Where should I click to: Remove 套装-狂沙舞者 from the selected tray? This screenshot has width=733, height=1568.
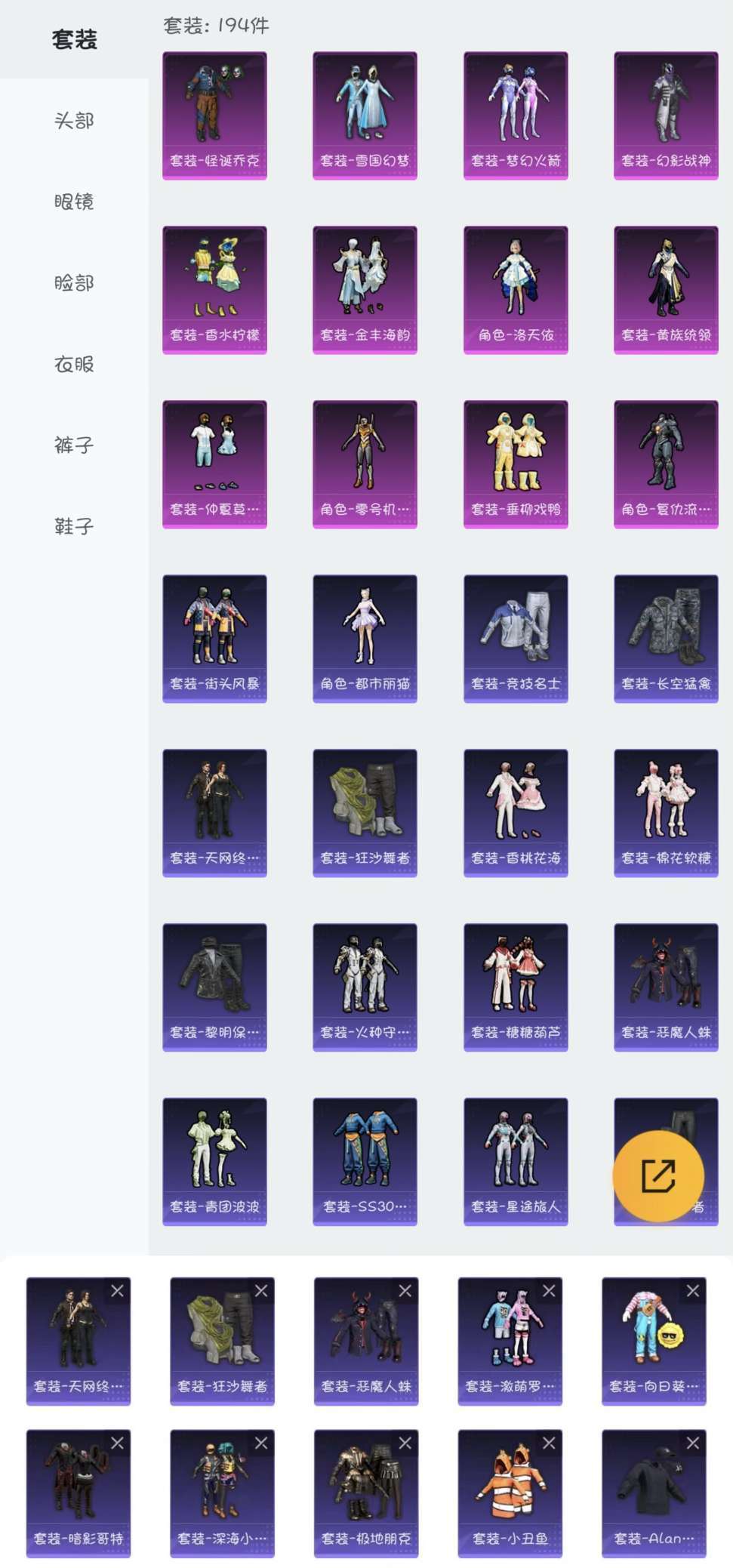pyautogui.click(x=261, y=1291)
